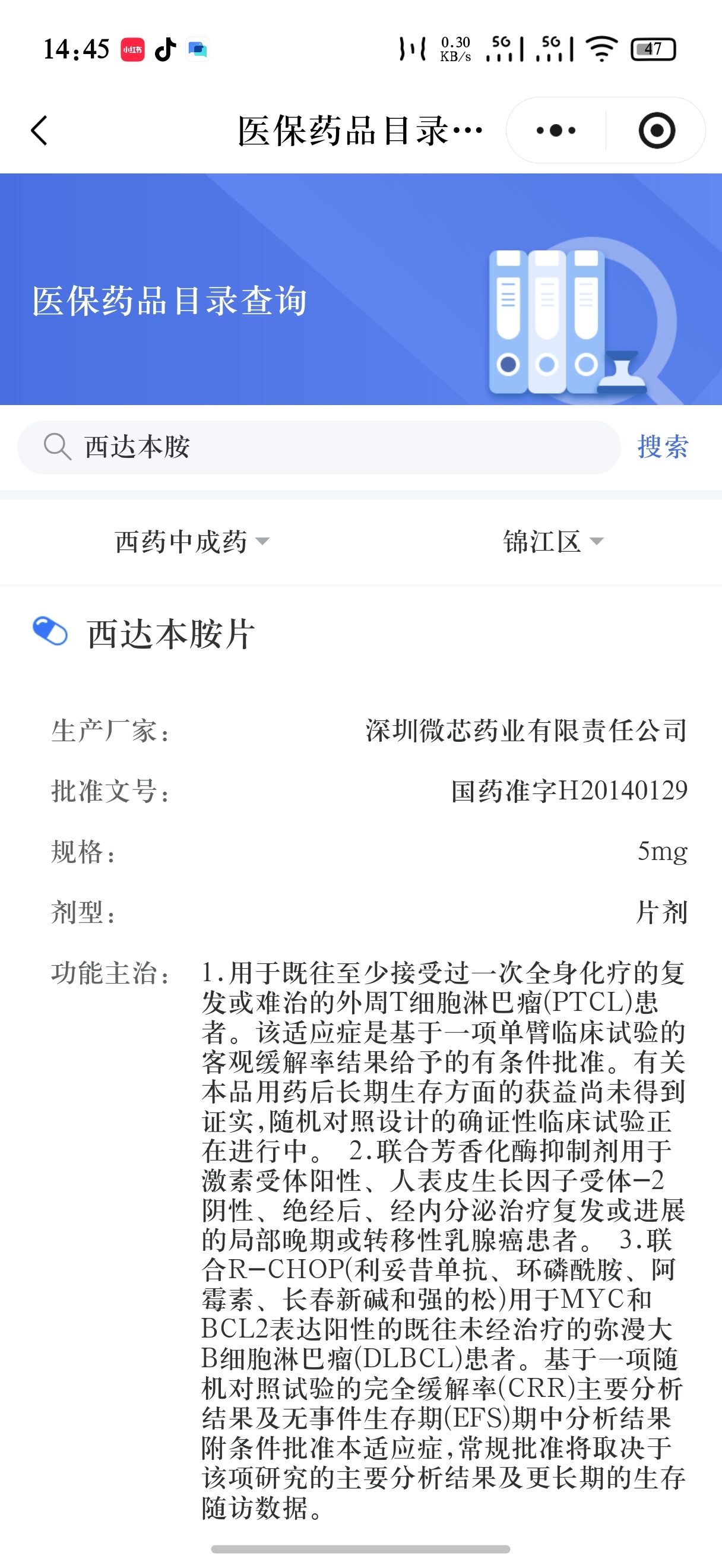
Task: Close the mini program via circle icon
Action: pos(656,130)
